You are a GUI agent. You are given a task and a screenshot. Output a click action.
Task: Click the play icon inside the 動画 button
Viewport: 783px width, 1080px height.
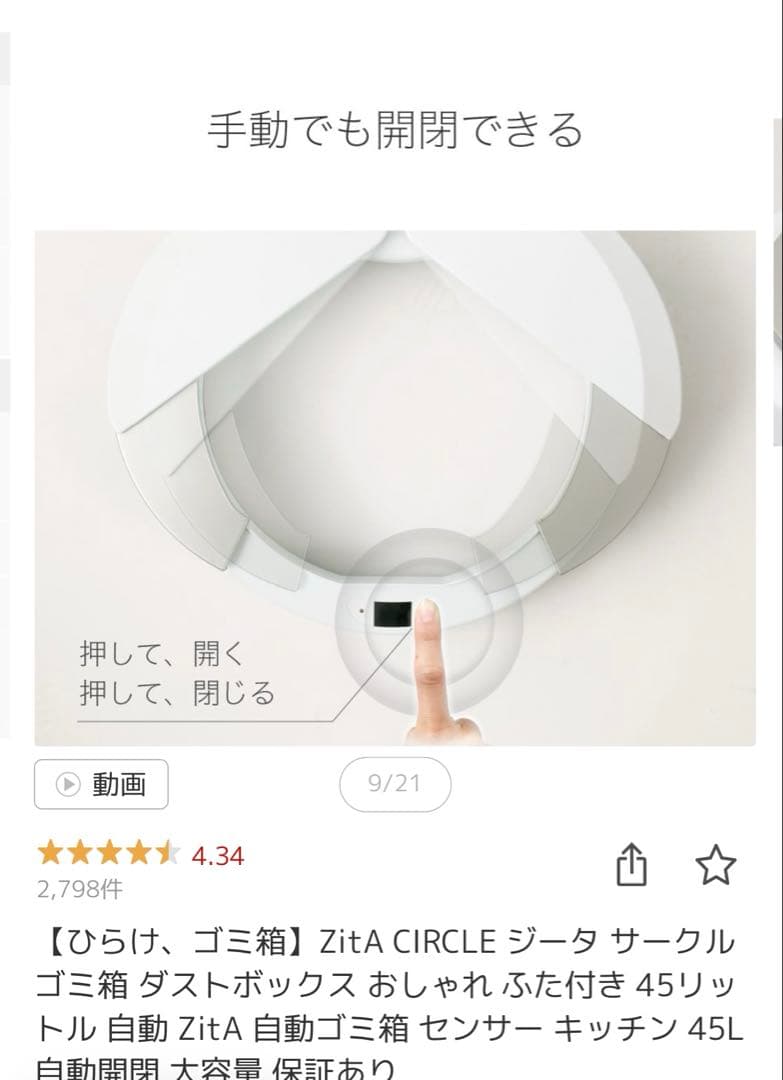point(66,785)
